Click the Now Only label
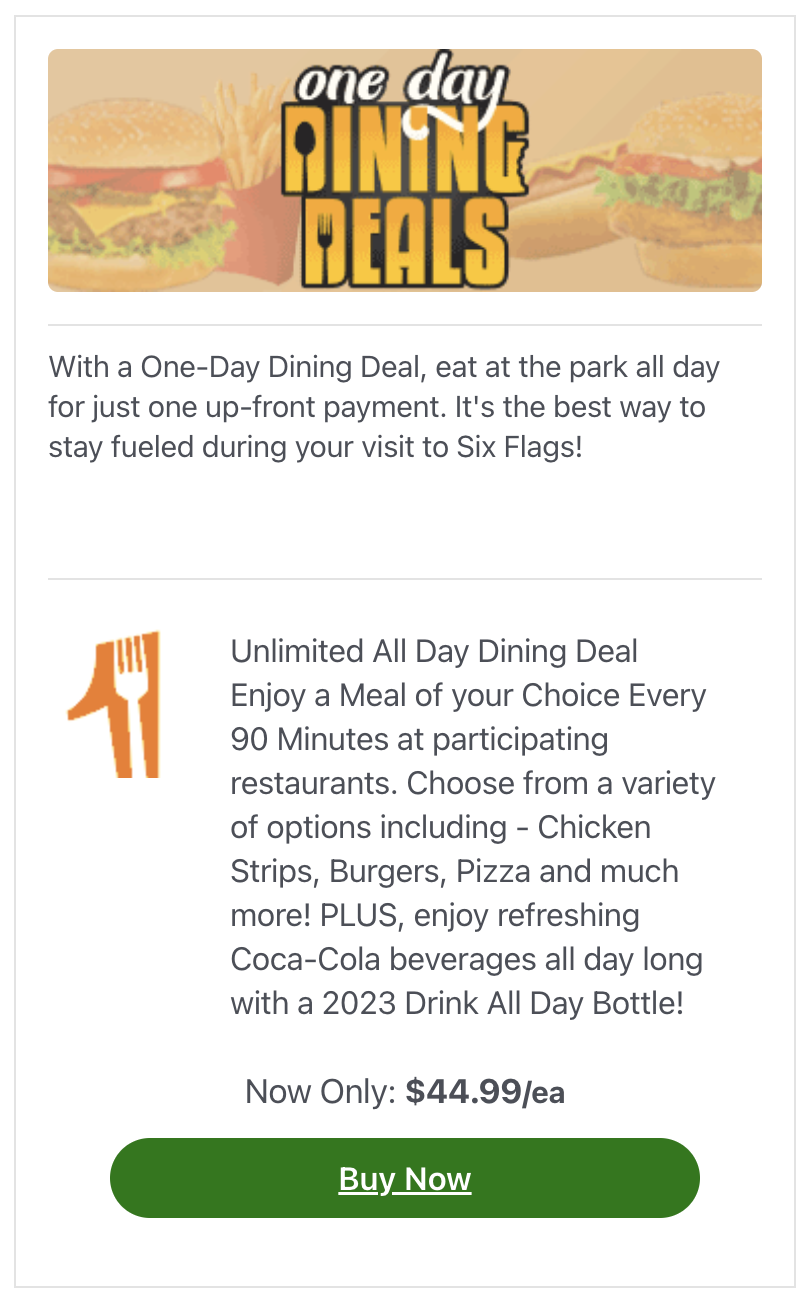The width and height of the screenshot is (810, 1298). pos(319,1091)
